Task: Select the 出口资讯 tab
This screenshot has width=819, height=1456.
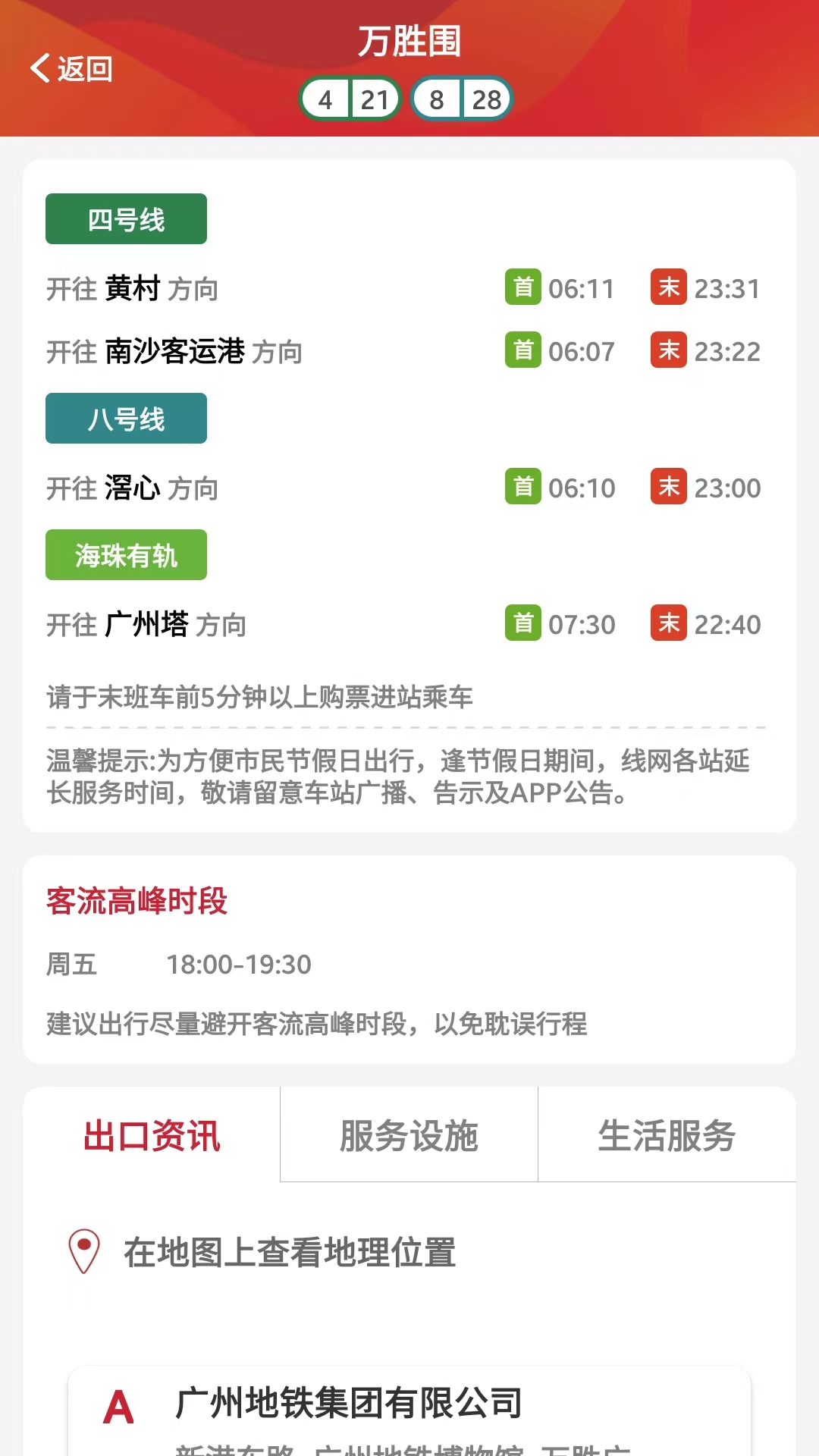Action: pyautogui.click(x=152, y=1135)
